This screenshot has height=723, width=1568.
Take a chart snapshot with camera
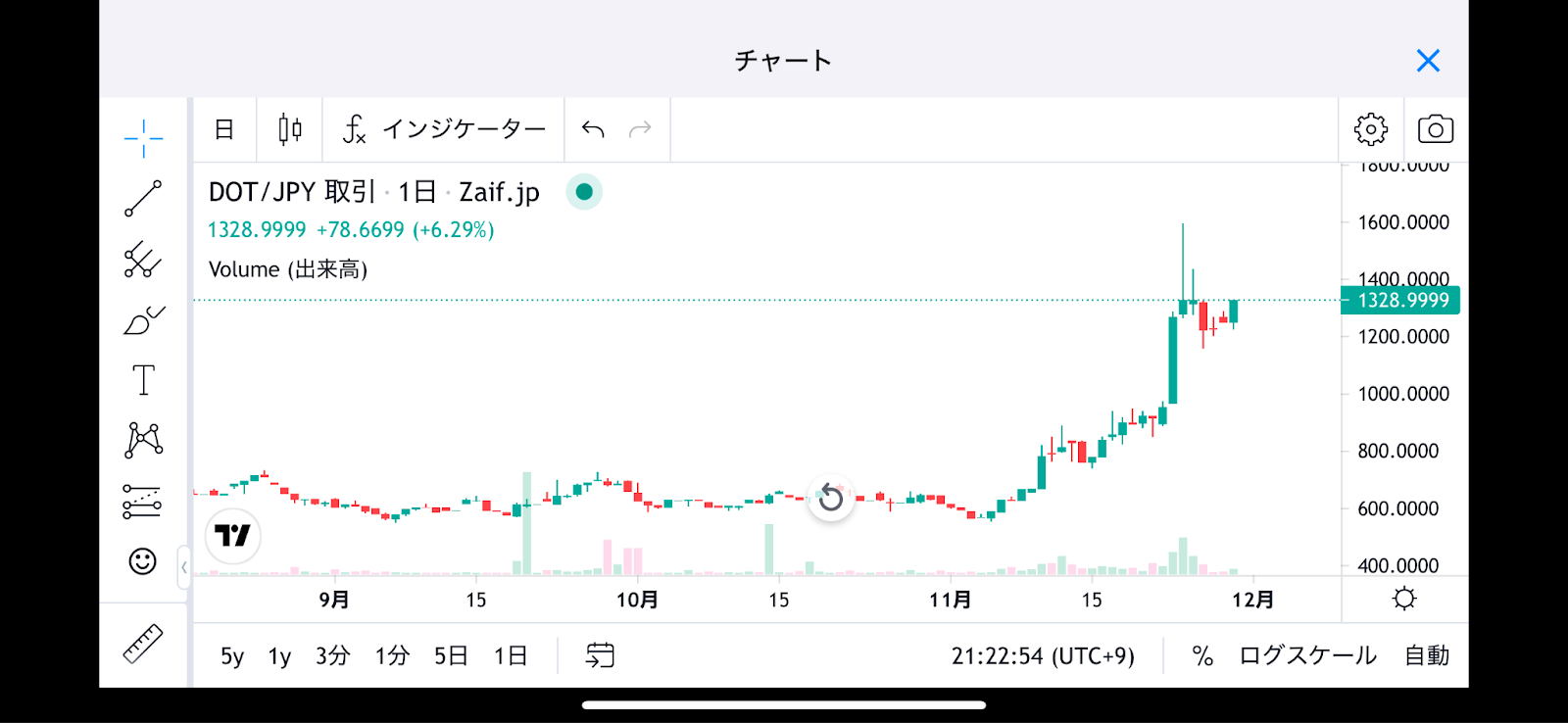(x=1436, y=129)
